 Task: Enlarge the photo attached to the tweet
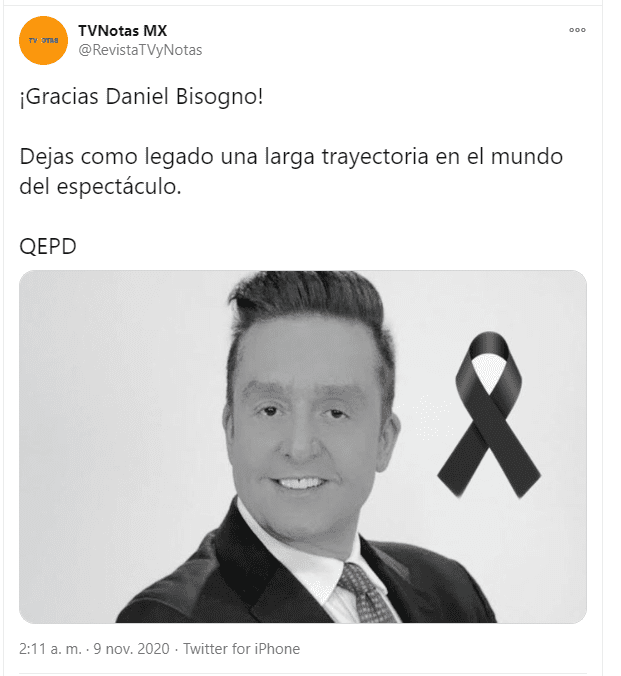tap(302, 447)
